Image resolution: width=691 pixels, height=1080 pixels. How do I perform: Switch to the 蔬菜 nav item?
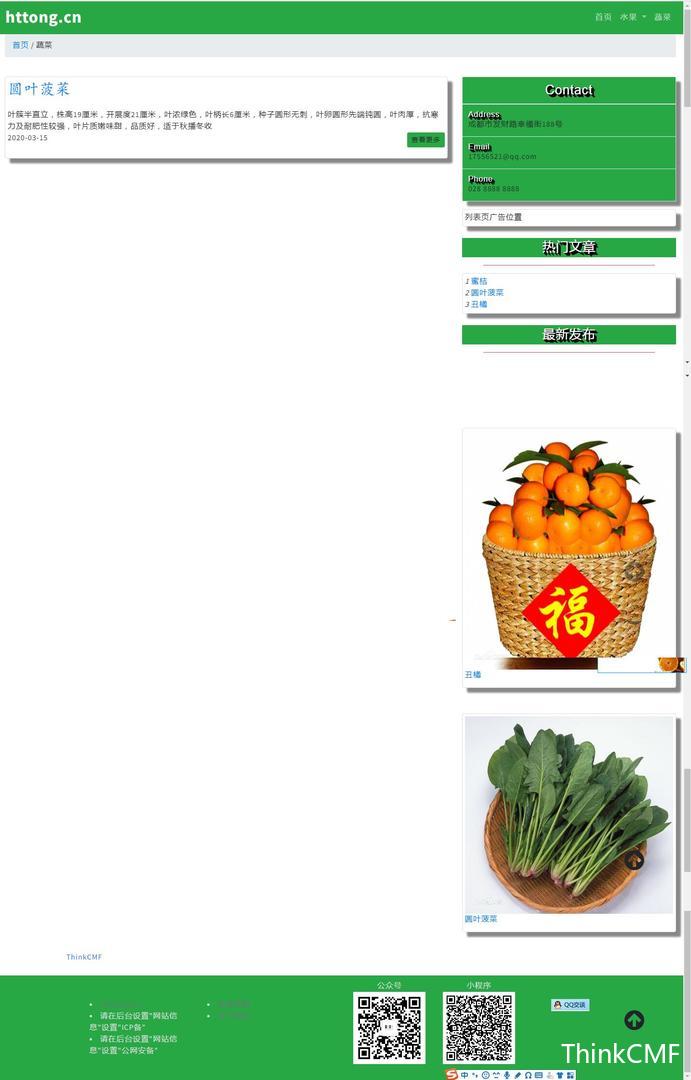pyautogui.click(x=662, y=17)
